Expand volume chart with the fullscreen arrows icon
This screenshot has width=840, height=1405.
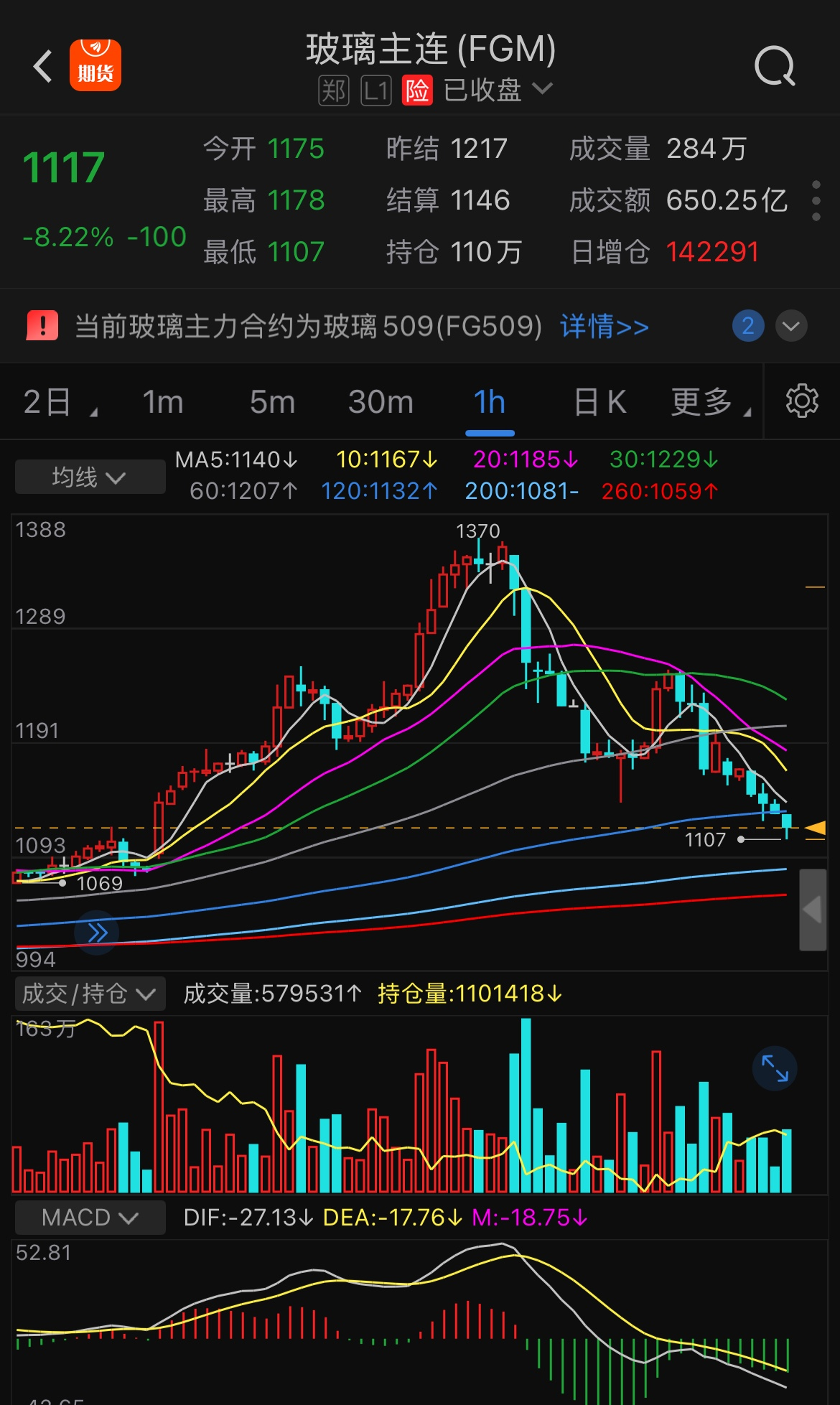(x=774, y=1069)
